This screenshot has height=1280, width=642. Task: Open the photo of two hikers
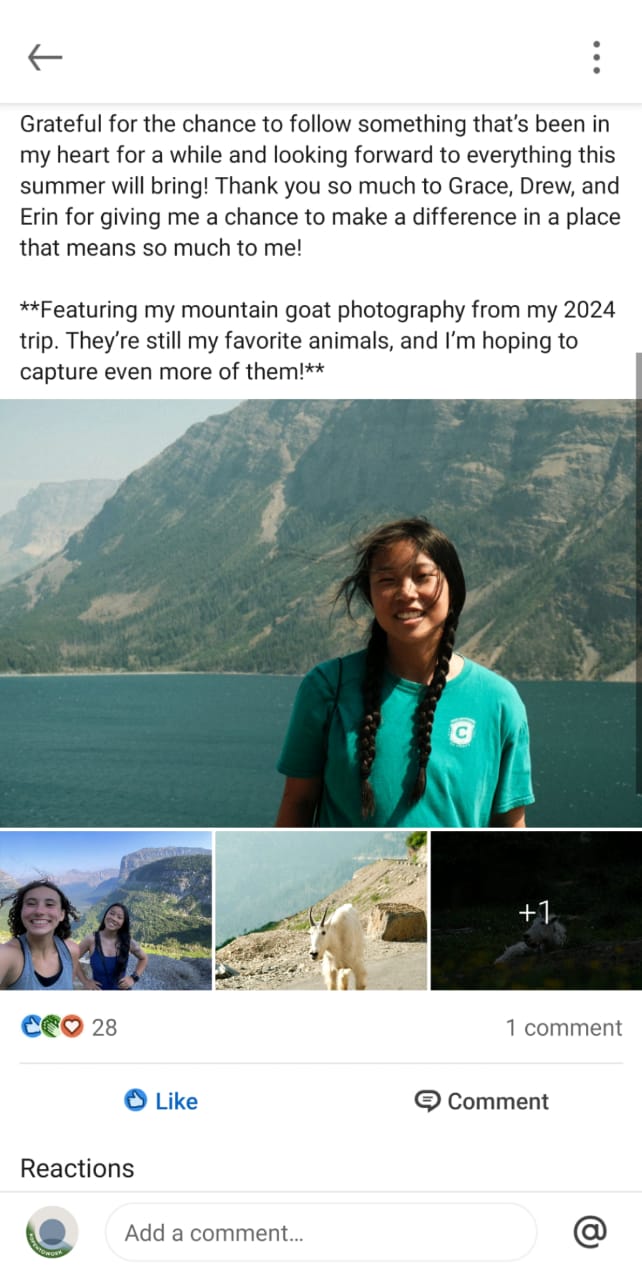tap(105, 910)
